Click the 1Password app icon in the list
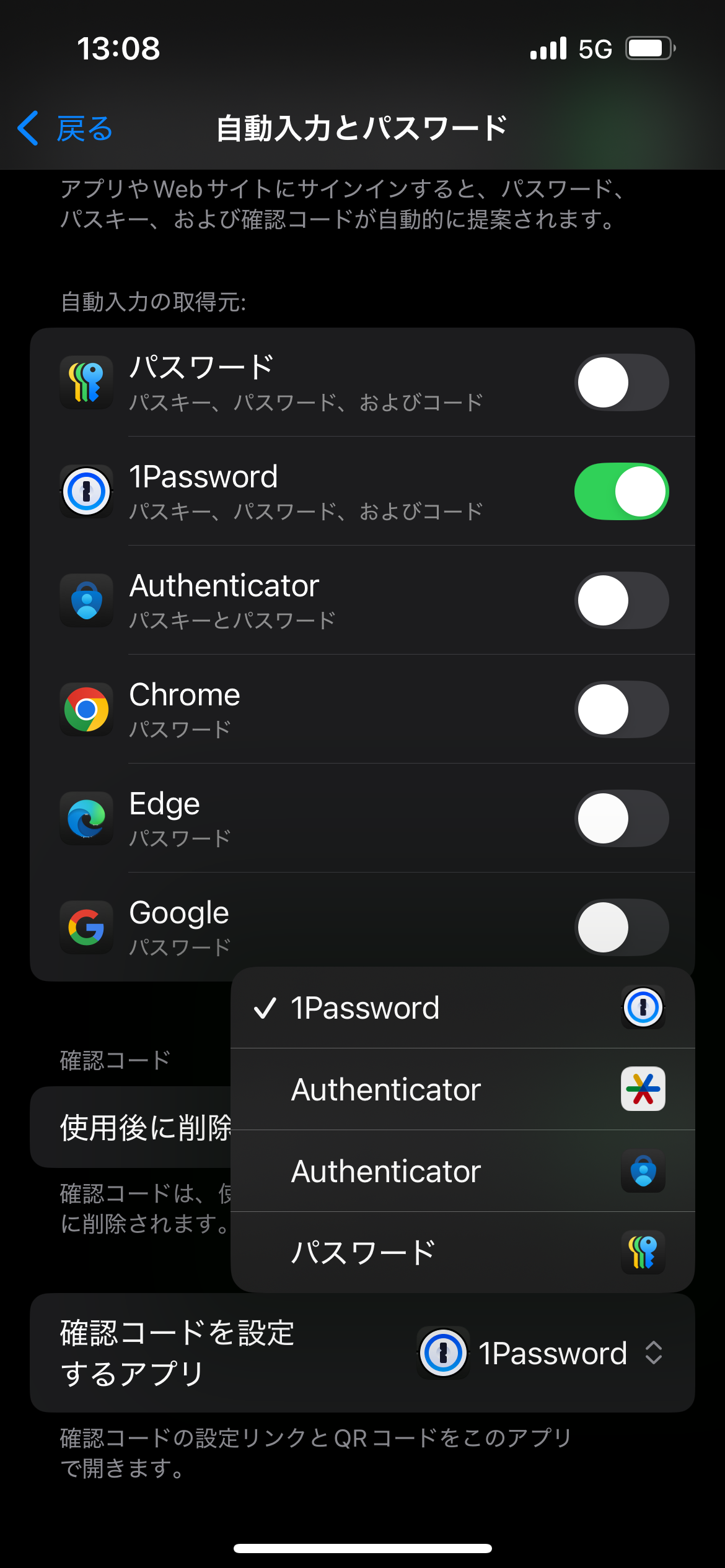 87,491
